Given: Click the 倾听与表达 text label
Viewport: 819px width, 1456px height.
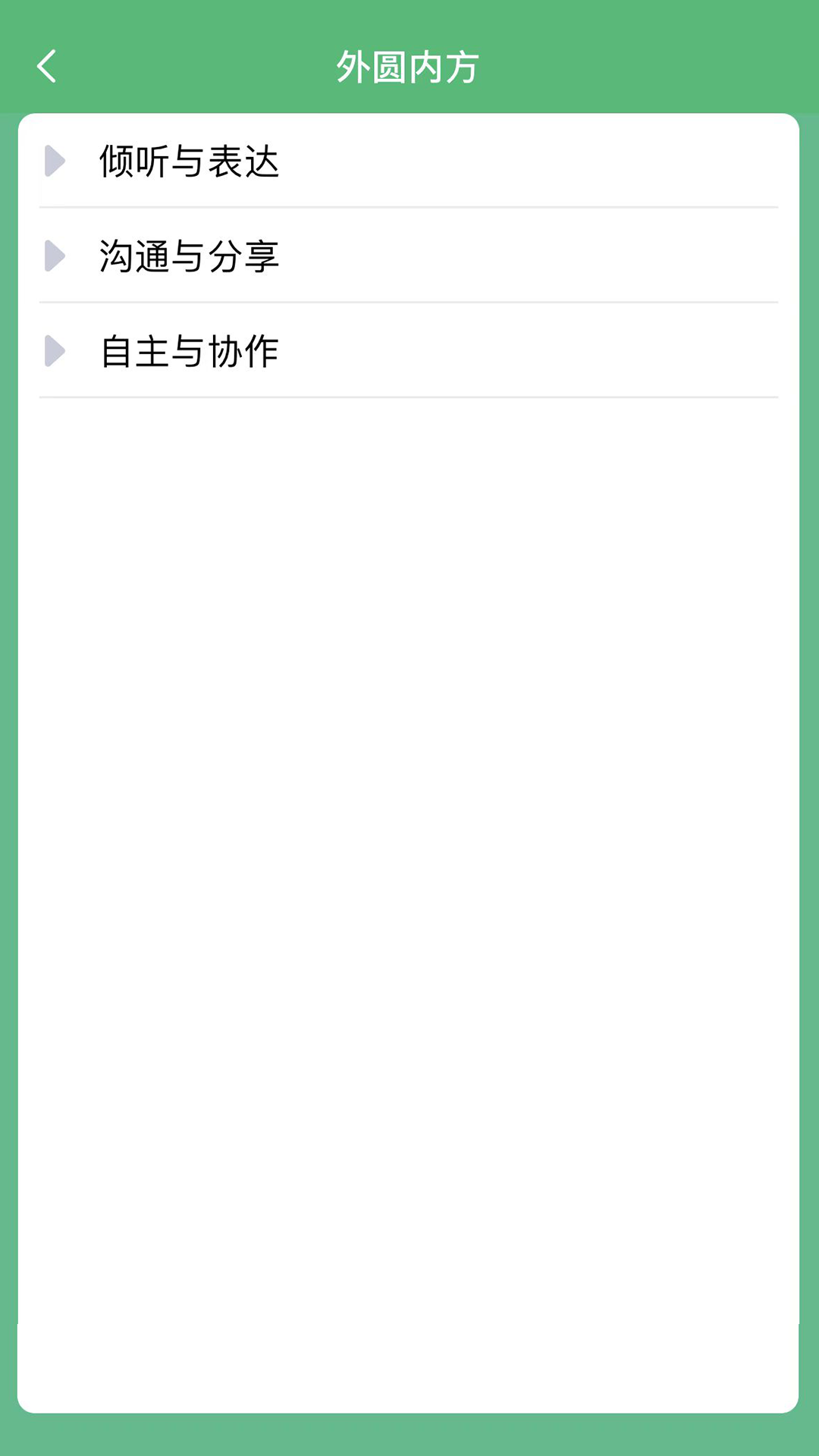Looking at the screenshot, I should pos(190,162).
